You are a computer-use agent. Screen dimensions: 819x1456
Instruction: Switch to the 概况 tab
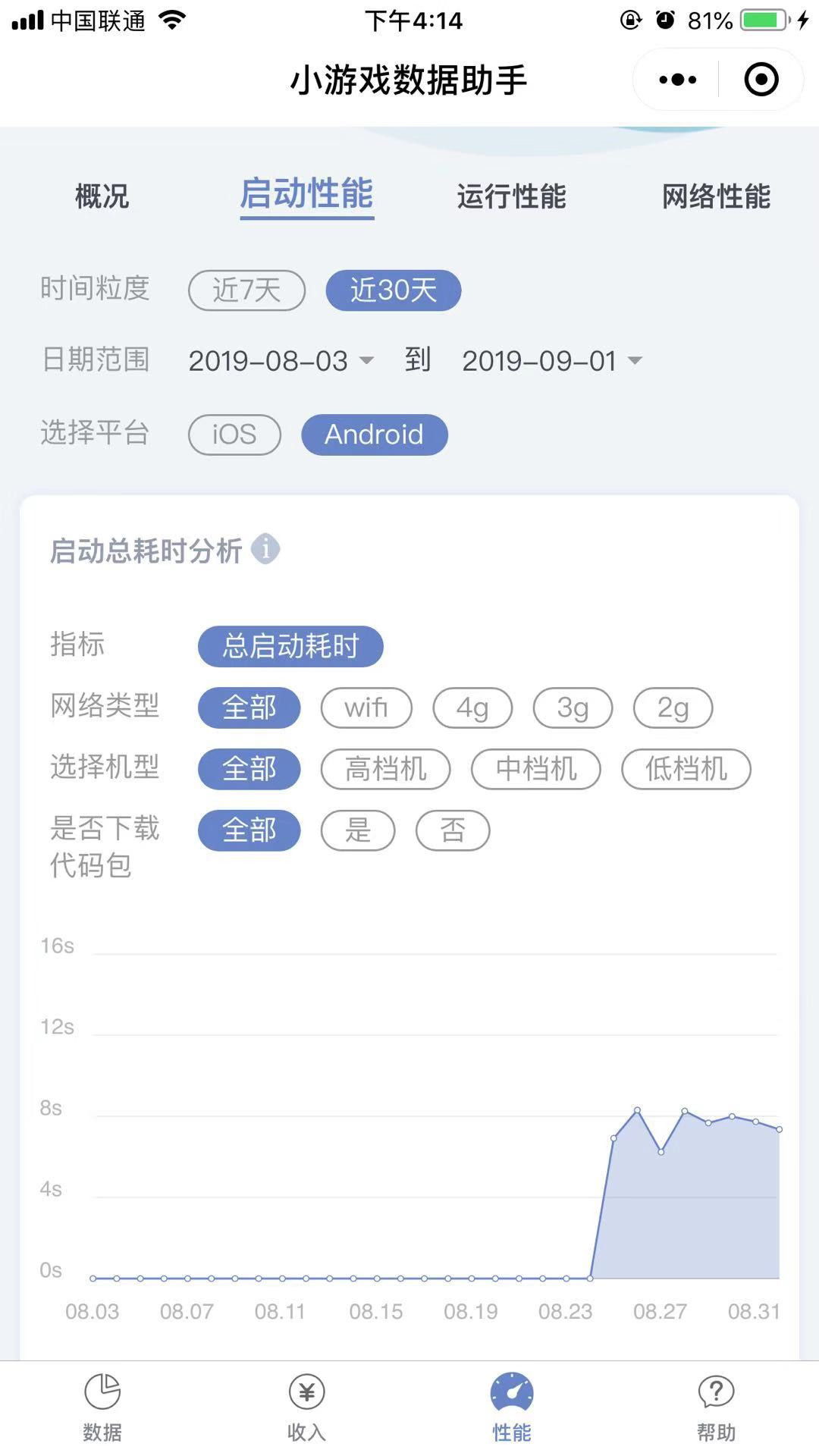[x=102, y=196]
